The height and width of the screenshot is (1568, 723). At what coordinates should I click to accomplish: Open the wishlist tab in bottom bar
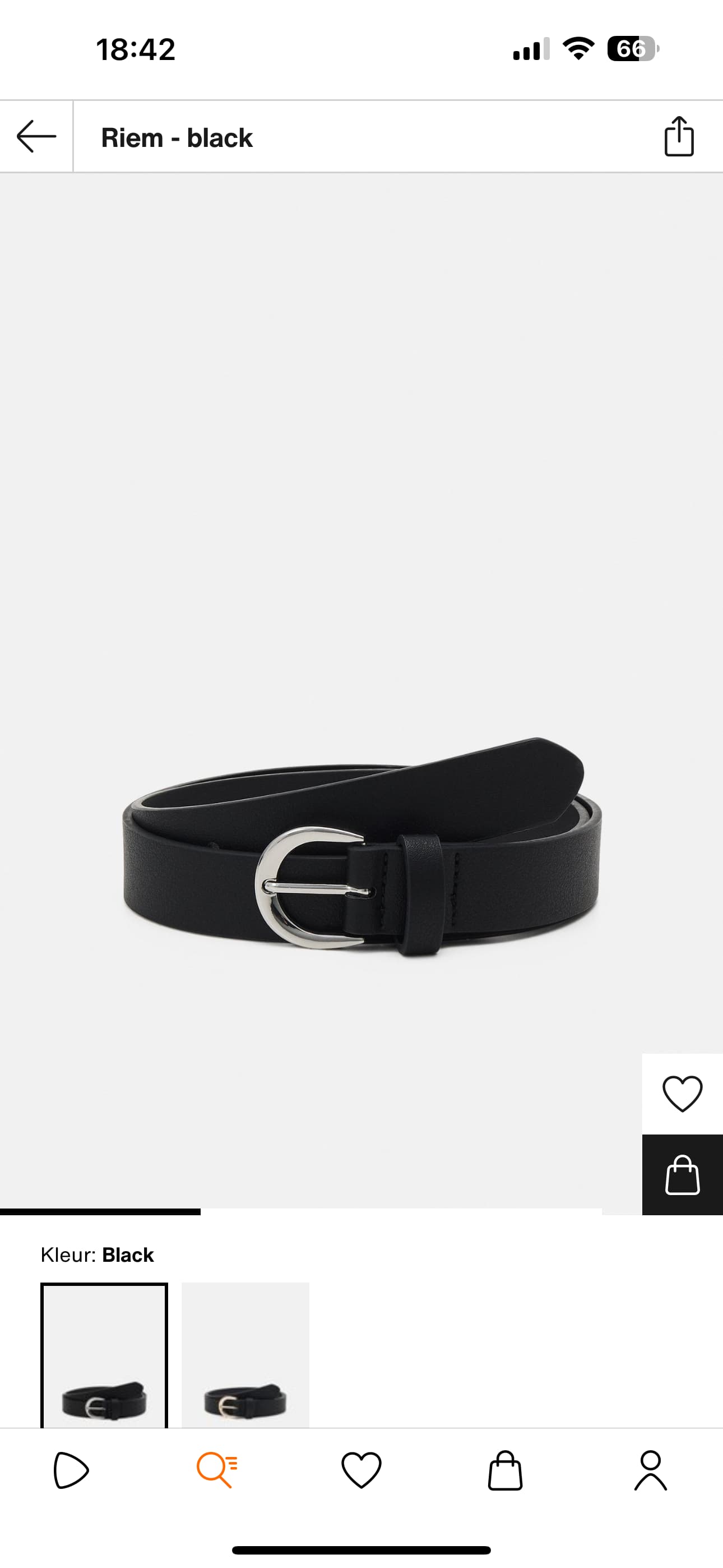(361, 1470)
